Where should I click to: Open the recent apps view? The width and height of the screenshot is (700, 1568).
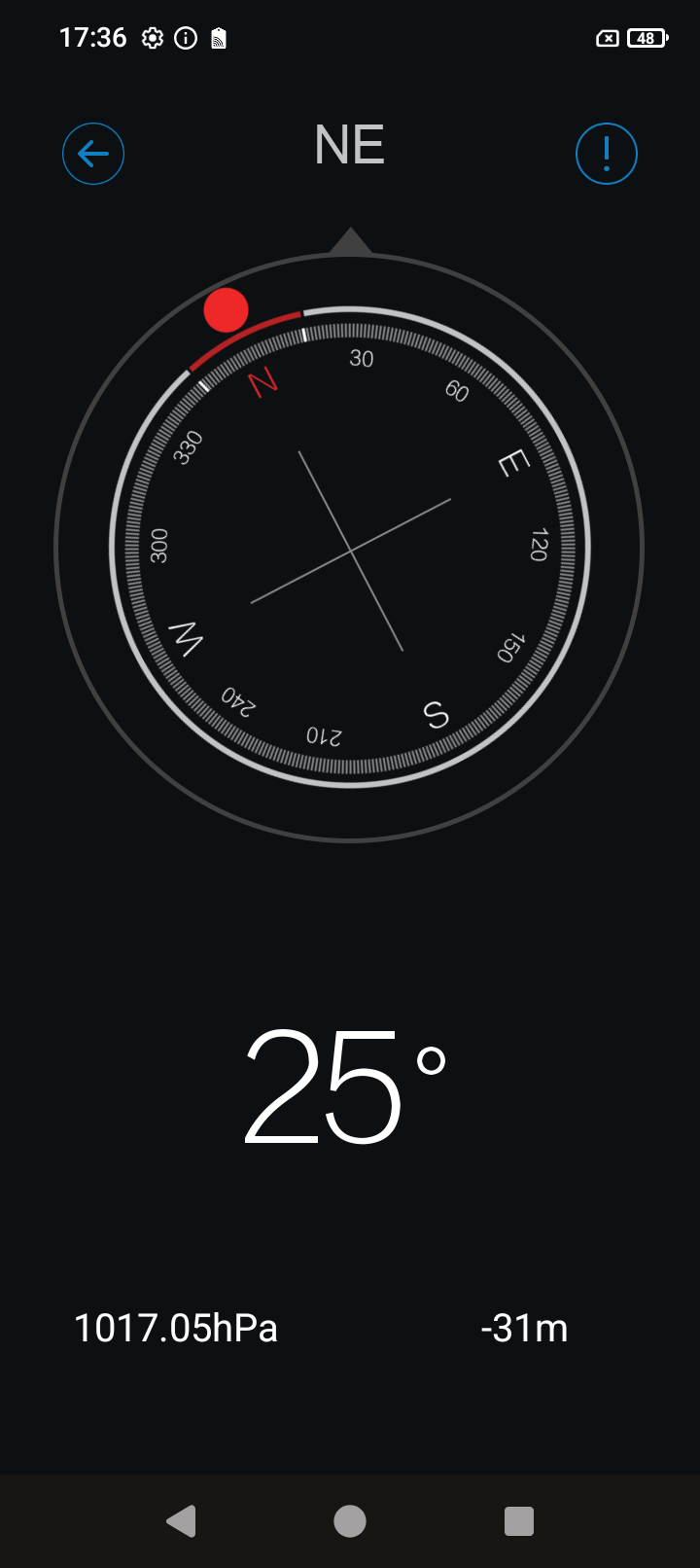click(519, 1521)
